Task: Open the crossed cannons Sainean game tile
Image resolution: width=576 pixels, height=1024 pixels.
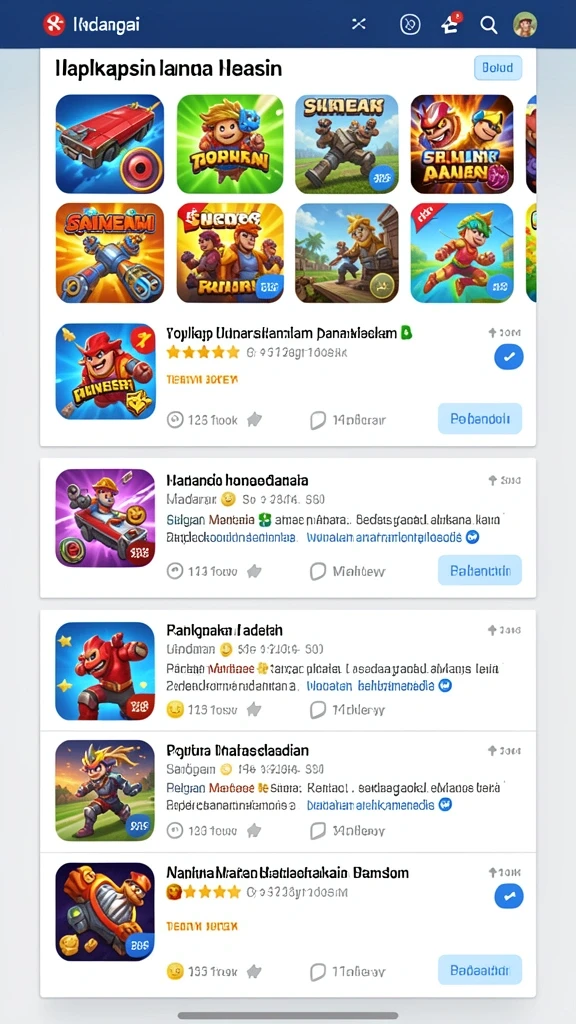Action: (110, 253)
